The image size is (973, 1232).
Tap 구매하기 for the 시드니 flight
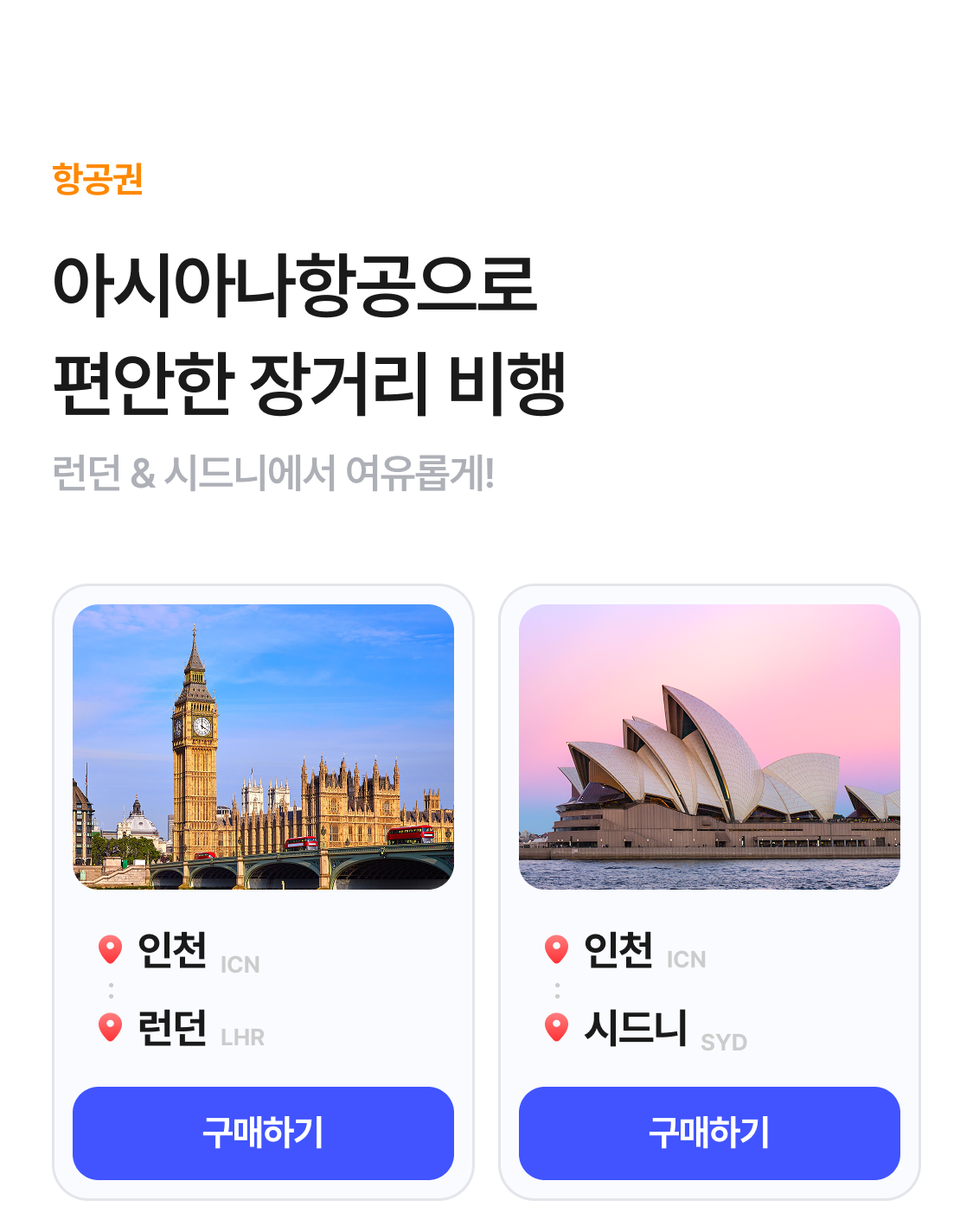tap(709, 1133)
